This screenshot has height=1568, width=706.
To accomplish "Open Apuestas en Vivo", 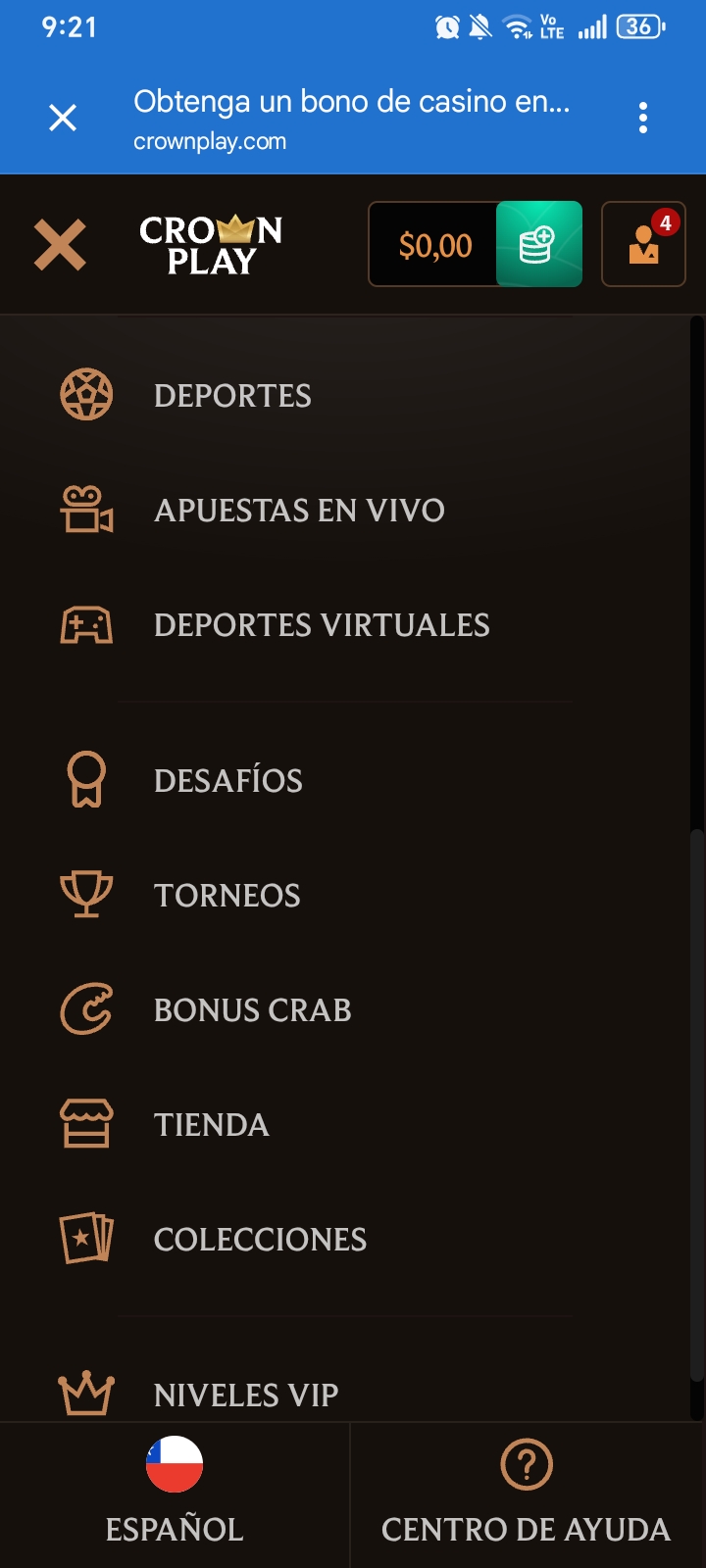I will 299,511.
